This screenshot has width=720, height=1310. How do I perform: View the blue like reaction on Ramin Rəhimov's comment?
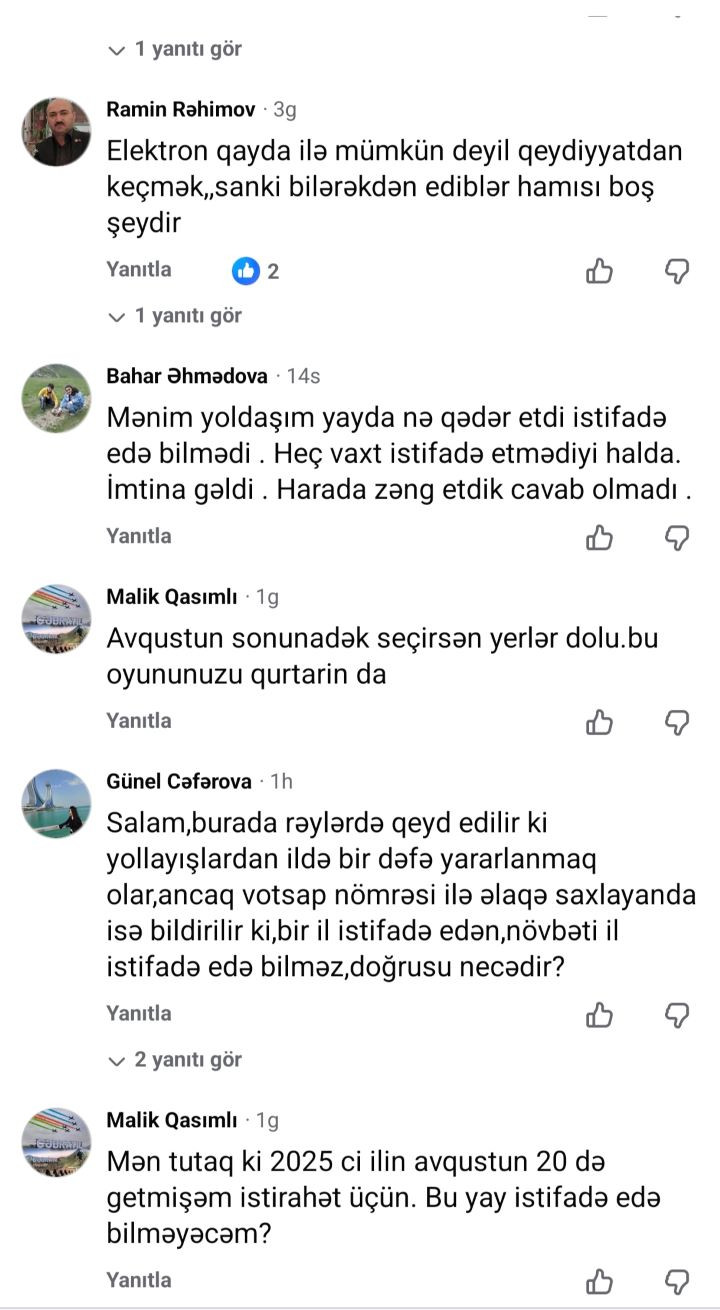pos(246,271)
